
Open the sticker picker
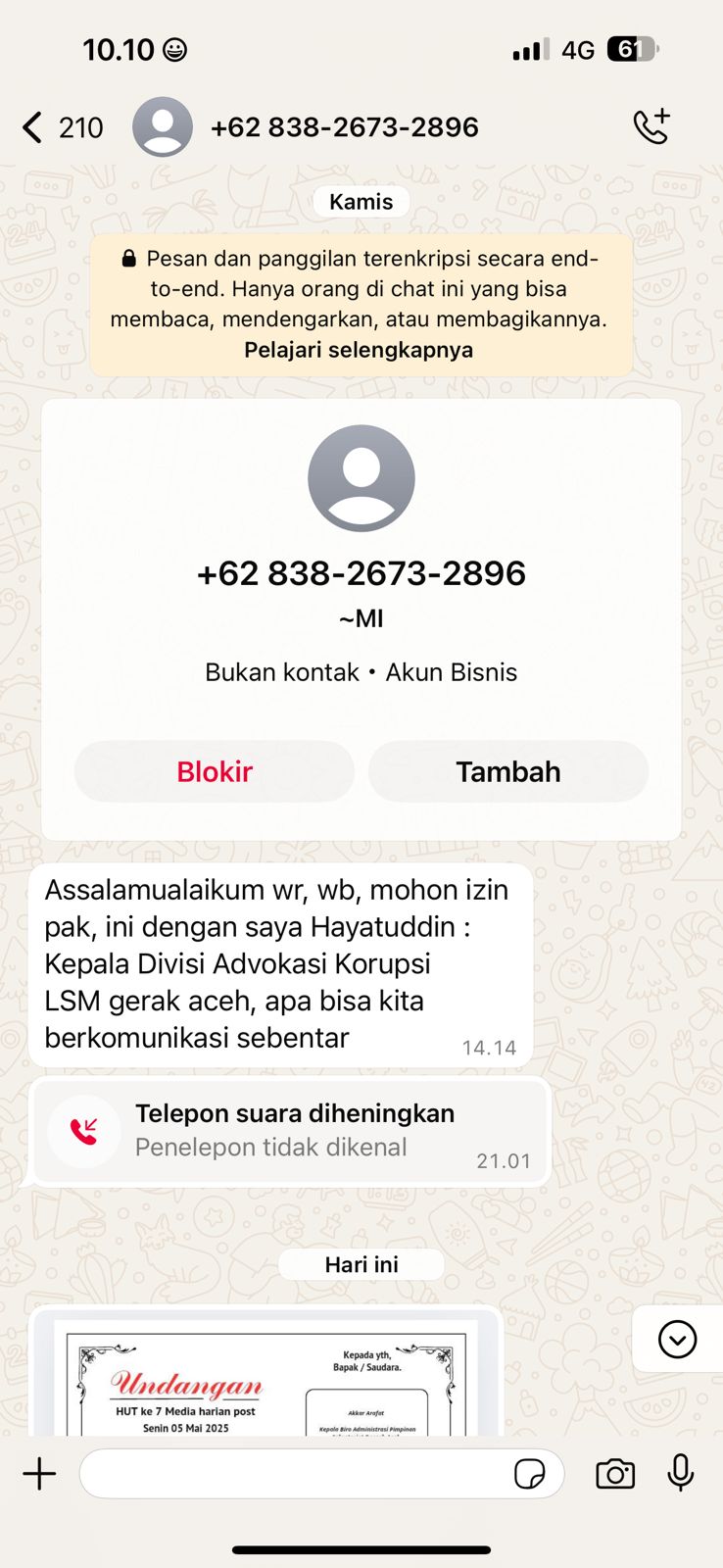tap(530, 1474)
